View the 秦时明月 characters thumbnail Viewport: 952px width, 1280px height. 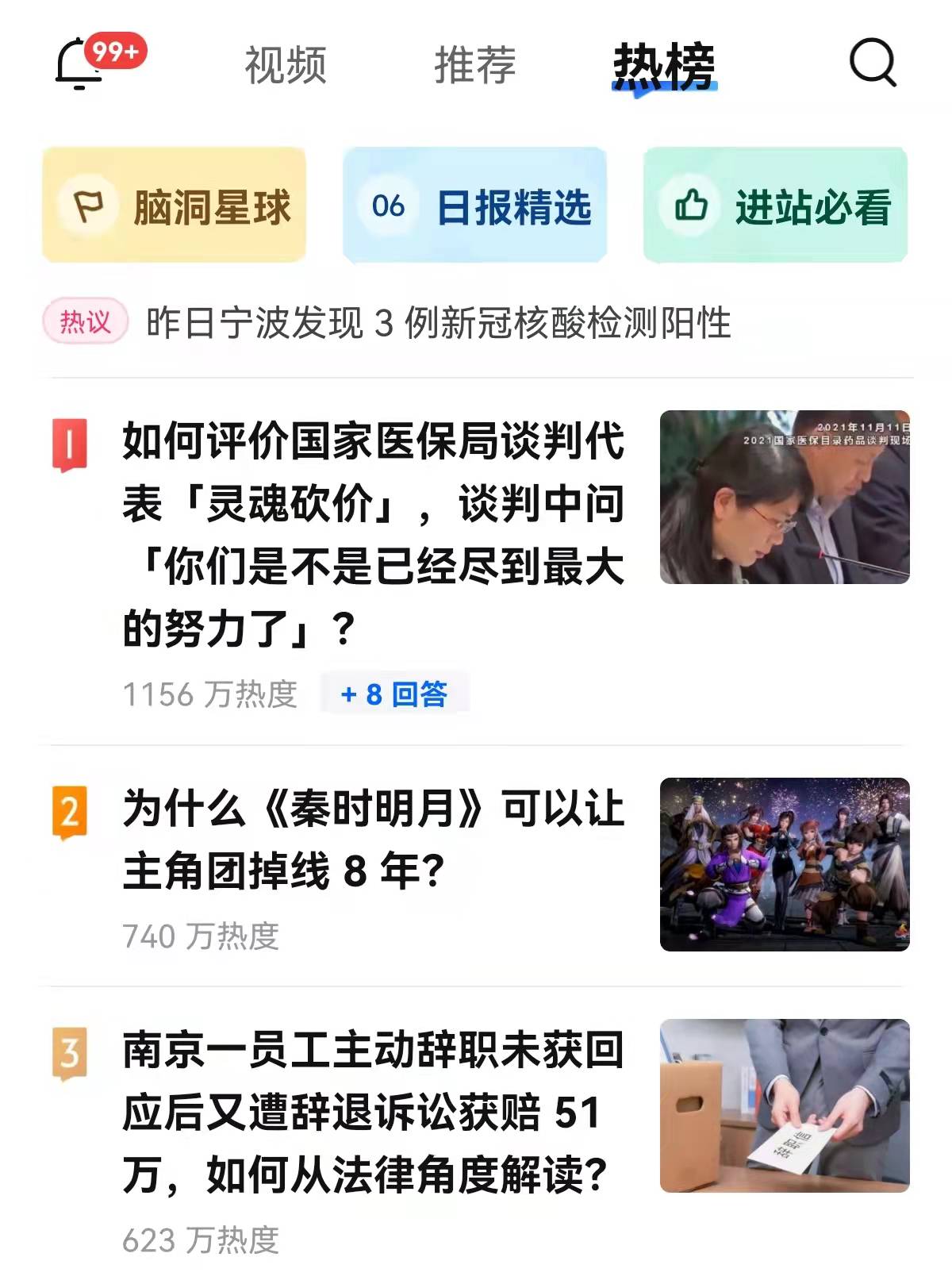pos(785,864)
